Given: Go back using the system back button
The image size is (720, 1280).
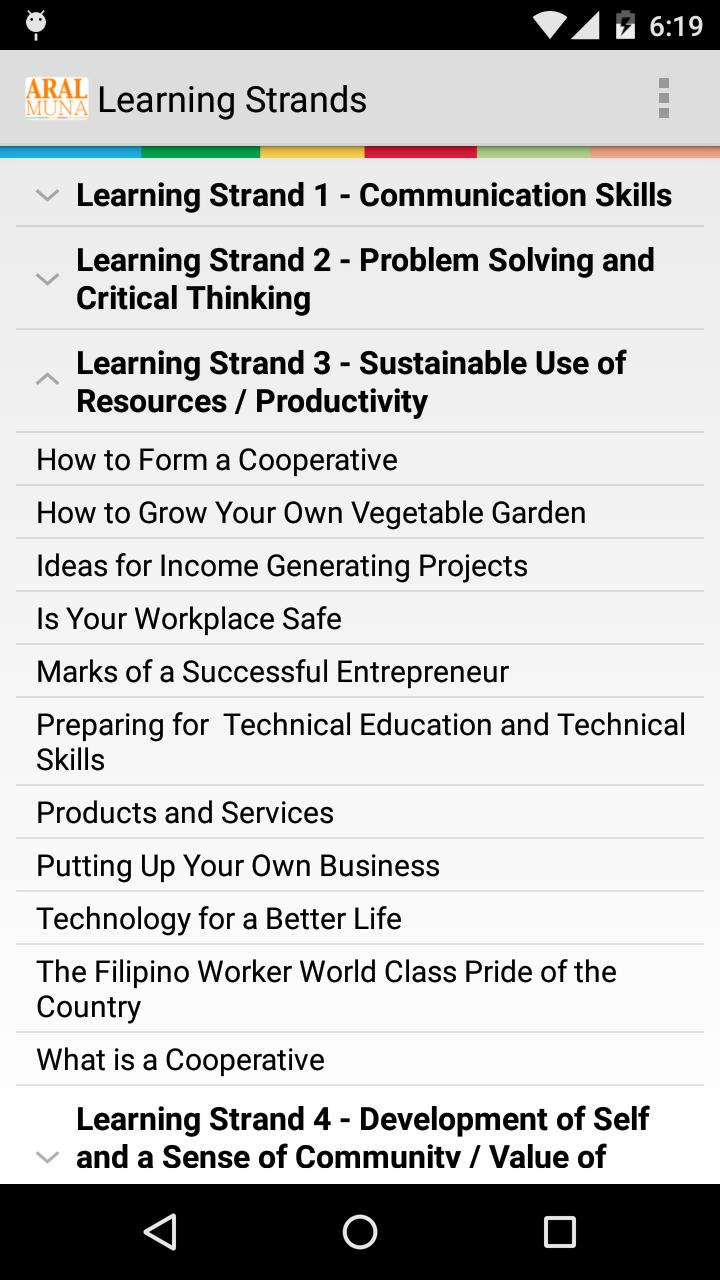Looking at the screenshot, I should (160, 1232).
